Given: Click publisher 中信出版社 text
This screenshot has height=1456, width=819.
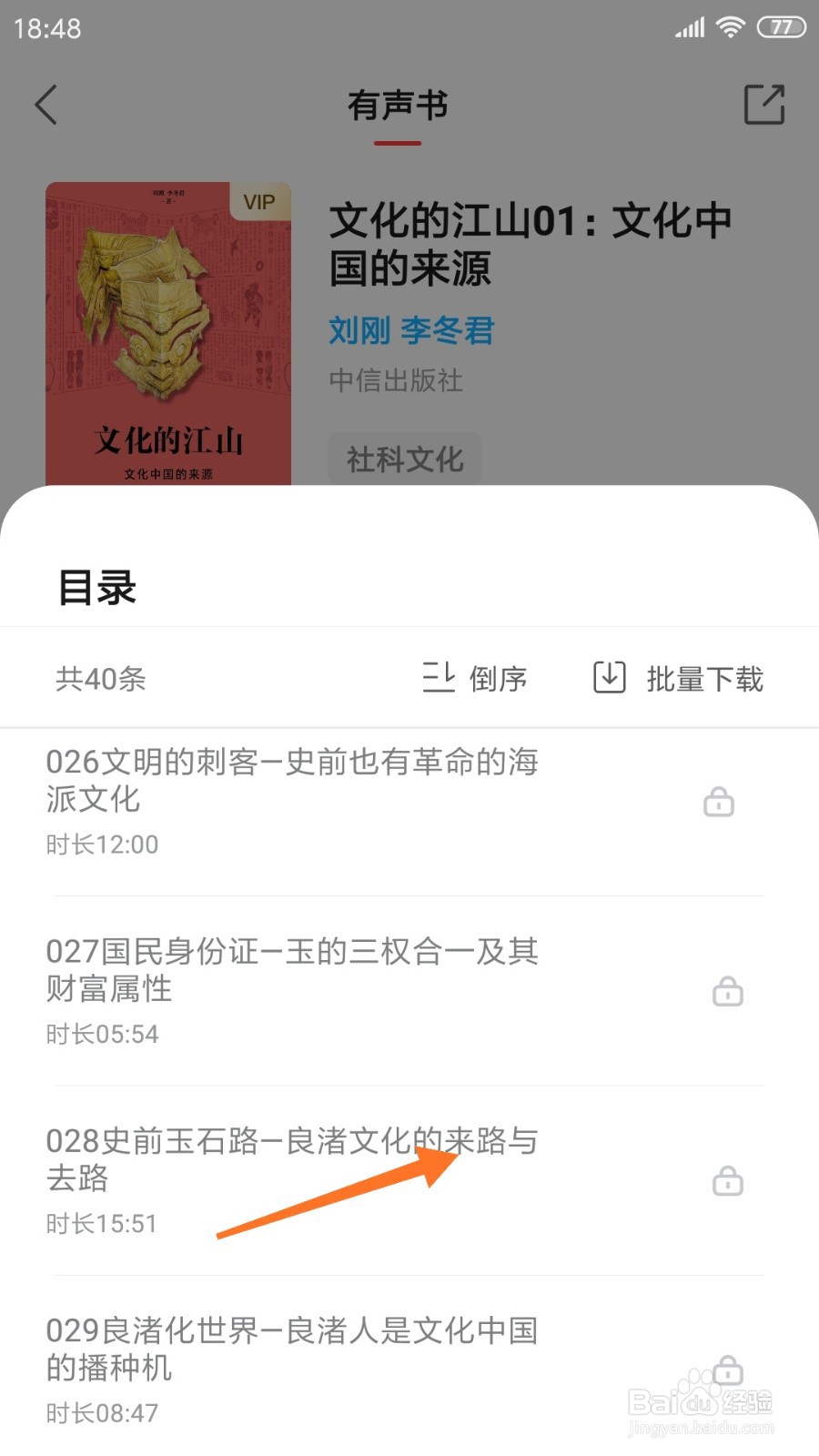Looking at the screenshot, I should click(x=395, y=382).
